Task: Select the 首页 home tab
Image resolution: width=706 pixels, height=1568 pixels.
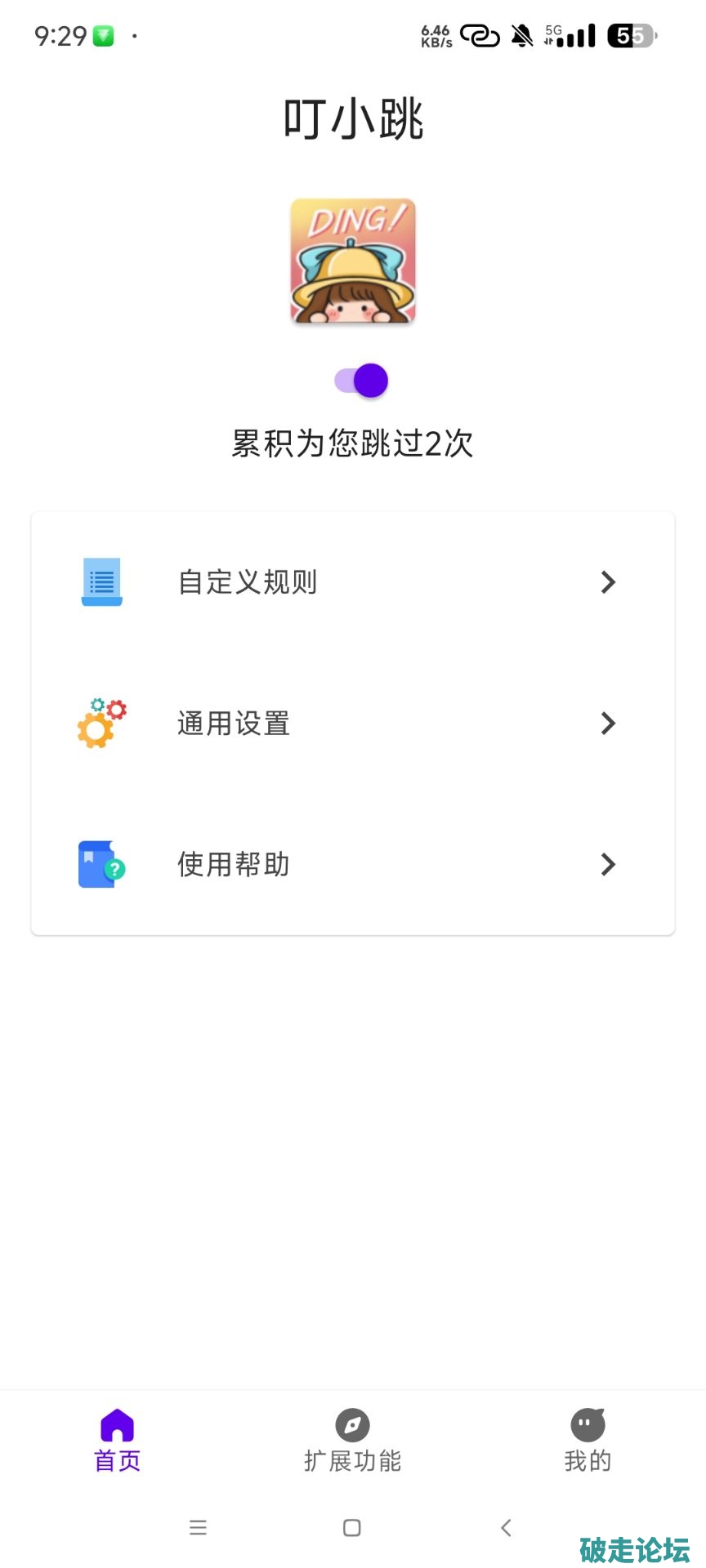Action: pyautogui.click(x=118, y=1441)
